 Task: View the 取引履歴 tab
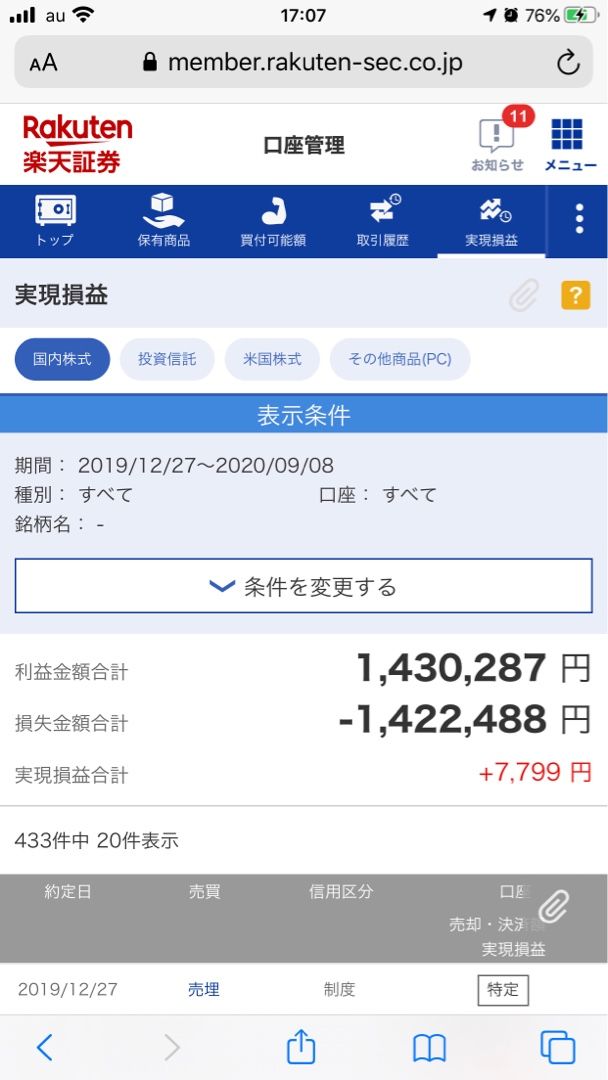coord(383,221)
